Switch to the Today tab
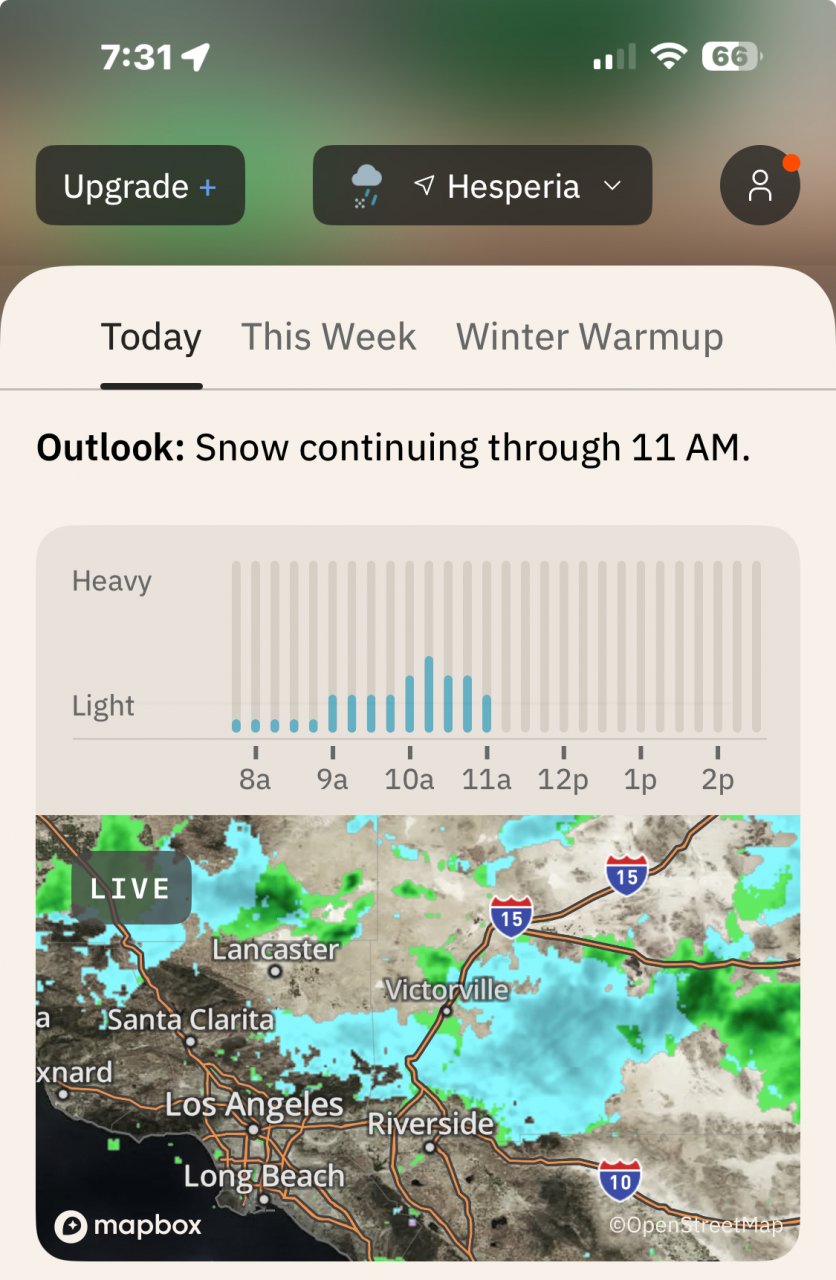The height and width of the screenshot is (1280, 836). click(151, 338)
